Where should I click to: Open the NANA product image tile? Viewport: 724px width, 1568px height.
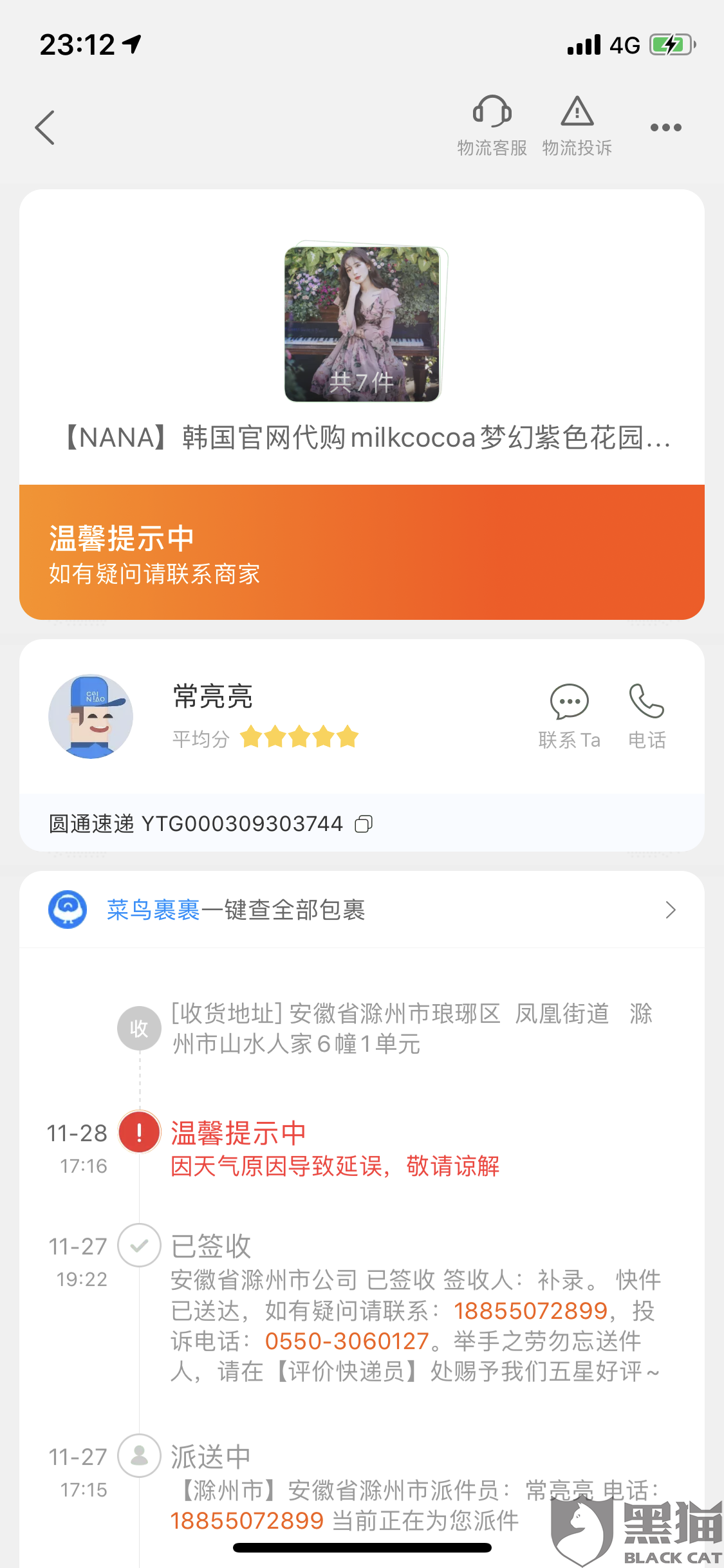click(x=362, y=324)
